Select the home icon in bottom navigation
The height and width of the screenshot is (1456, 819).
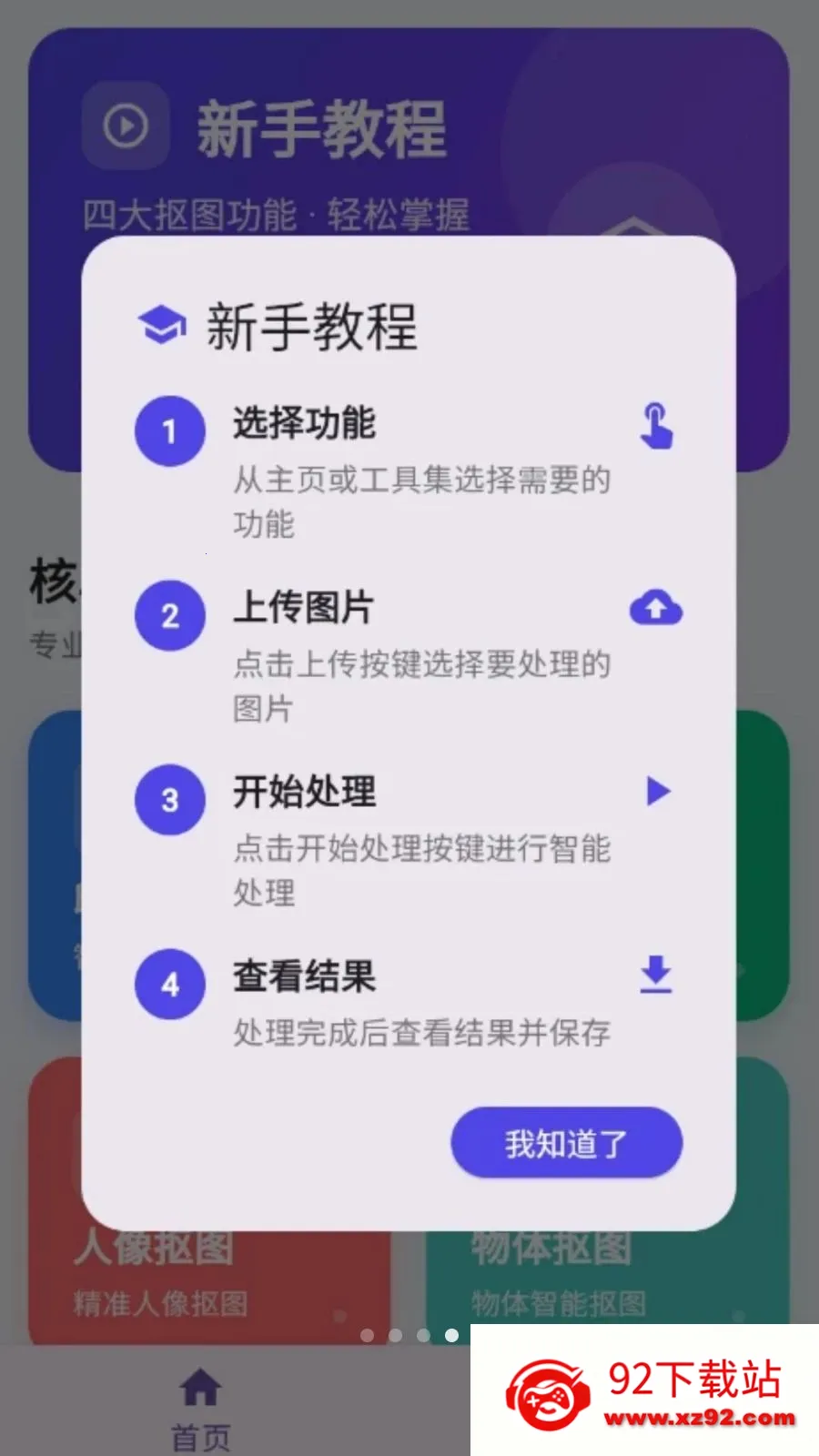pos(199,1386)
